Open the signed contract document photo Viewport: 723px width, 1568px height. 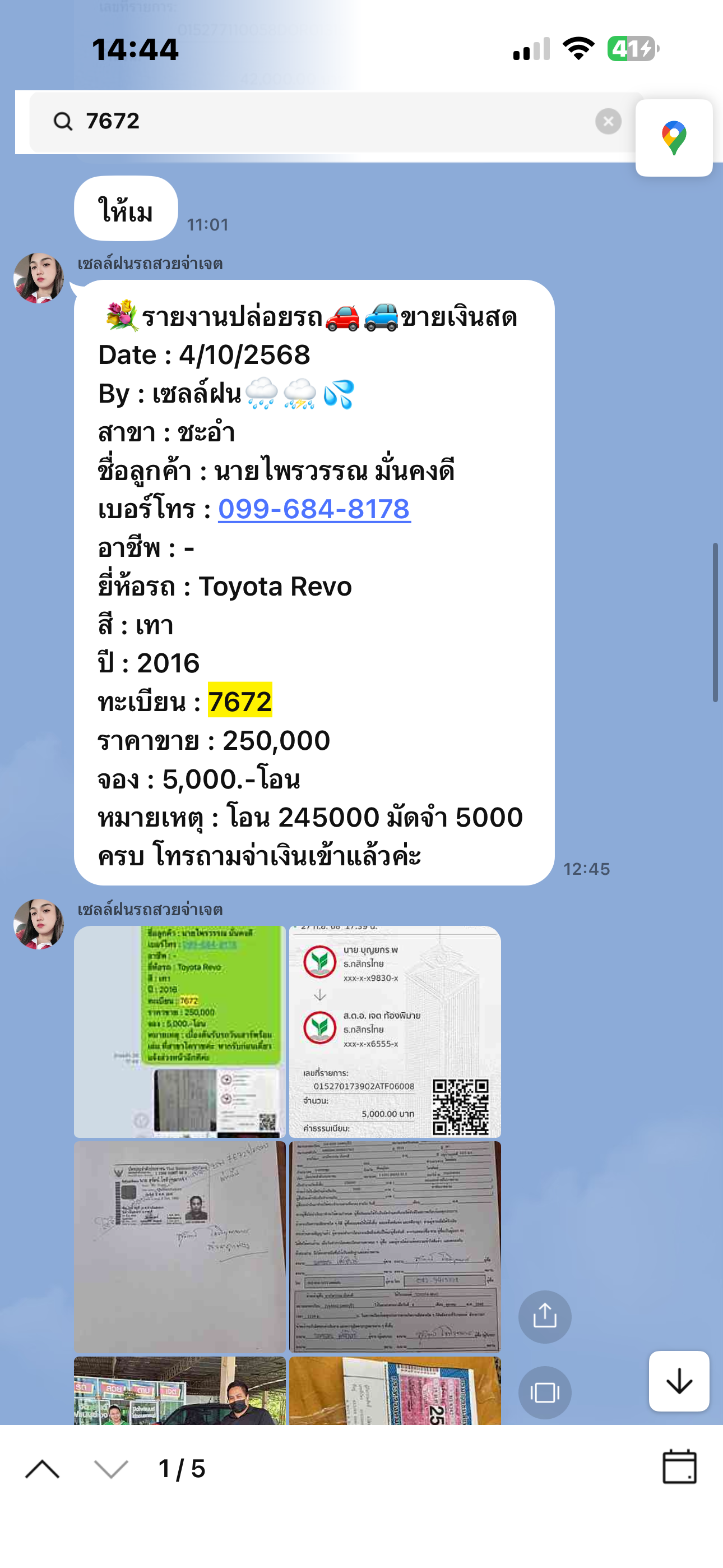click(x=395, y=1247)
